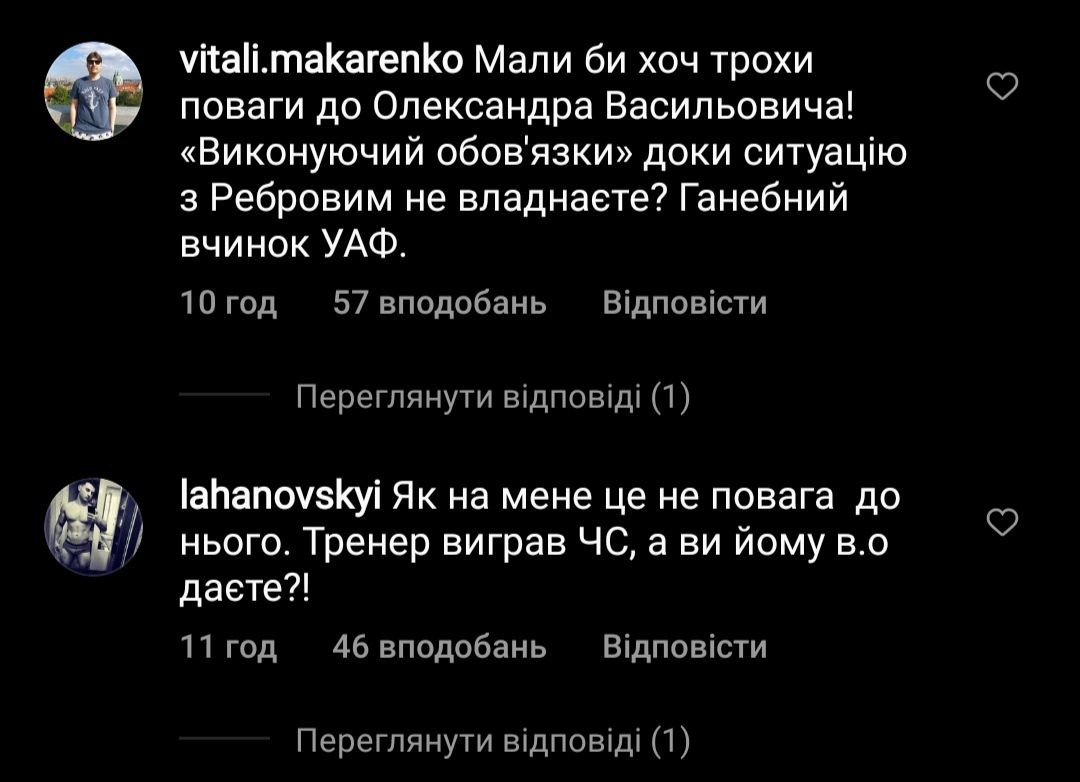Show the 46 likes on lahanovskyi's comment

(439, 648)
